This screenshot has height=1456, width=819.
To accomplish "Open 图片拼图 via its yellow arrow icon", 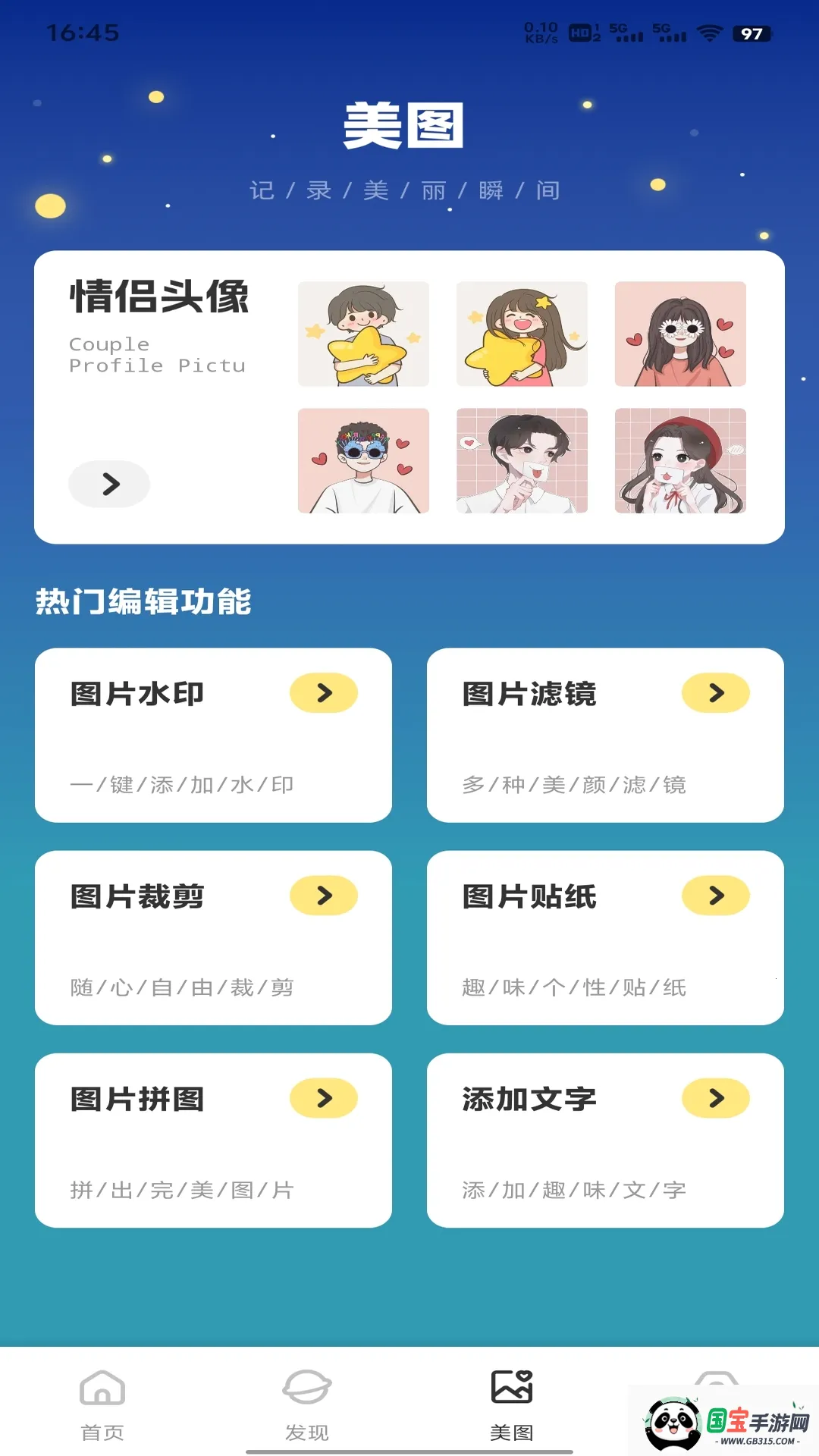I will tap(324, 1097).
